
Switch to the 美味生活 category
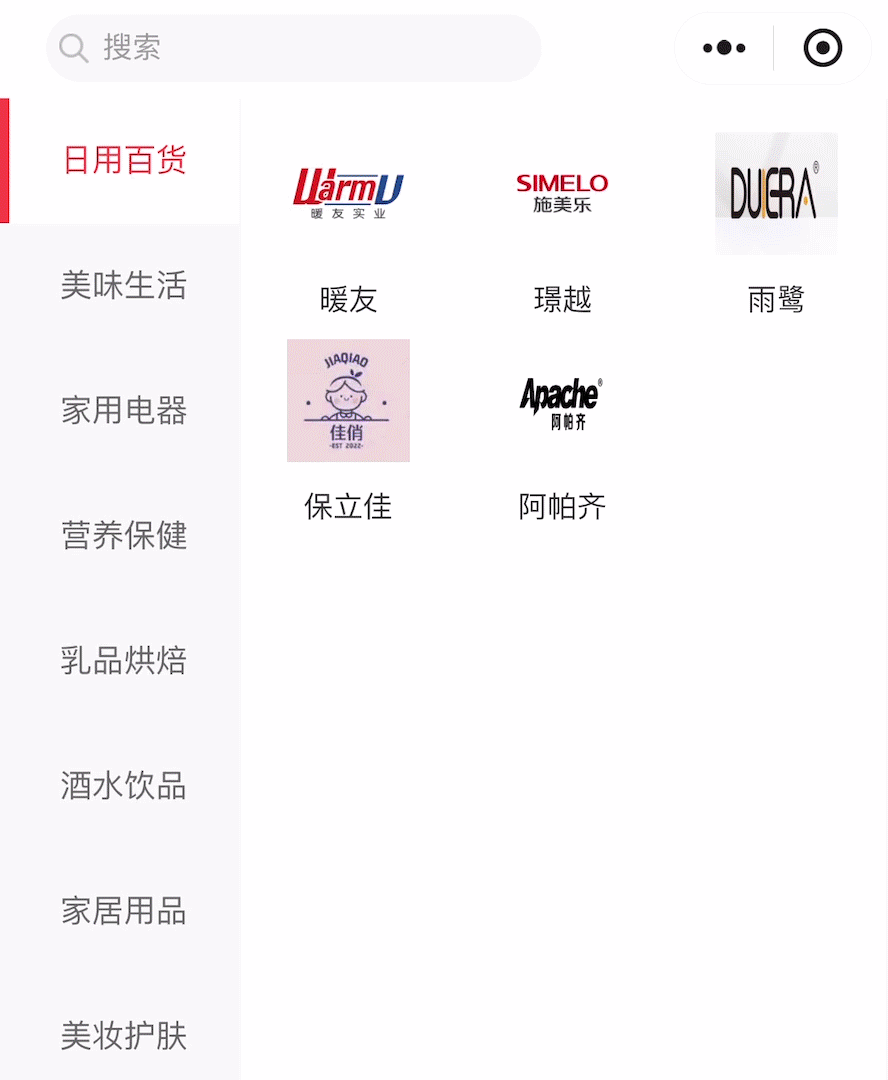click(x=124, y=285)
